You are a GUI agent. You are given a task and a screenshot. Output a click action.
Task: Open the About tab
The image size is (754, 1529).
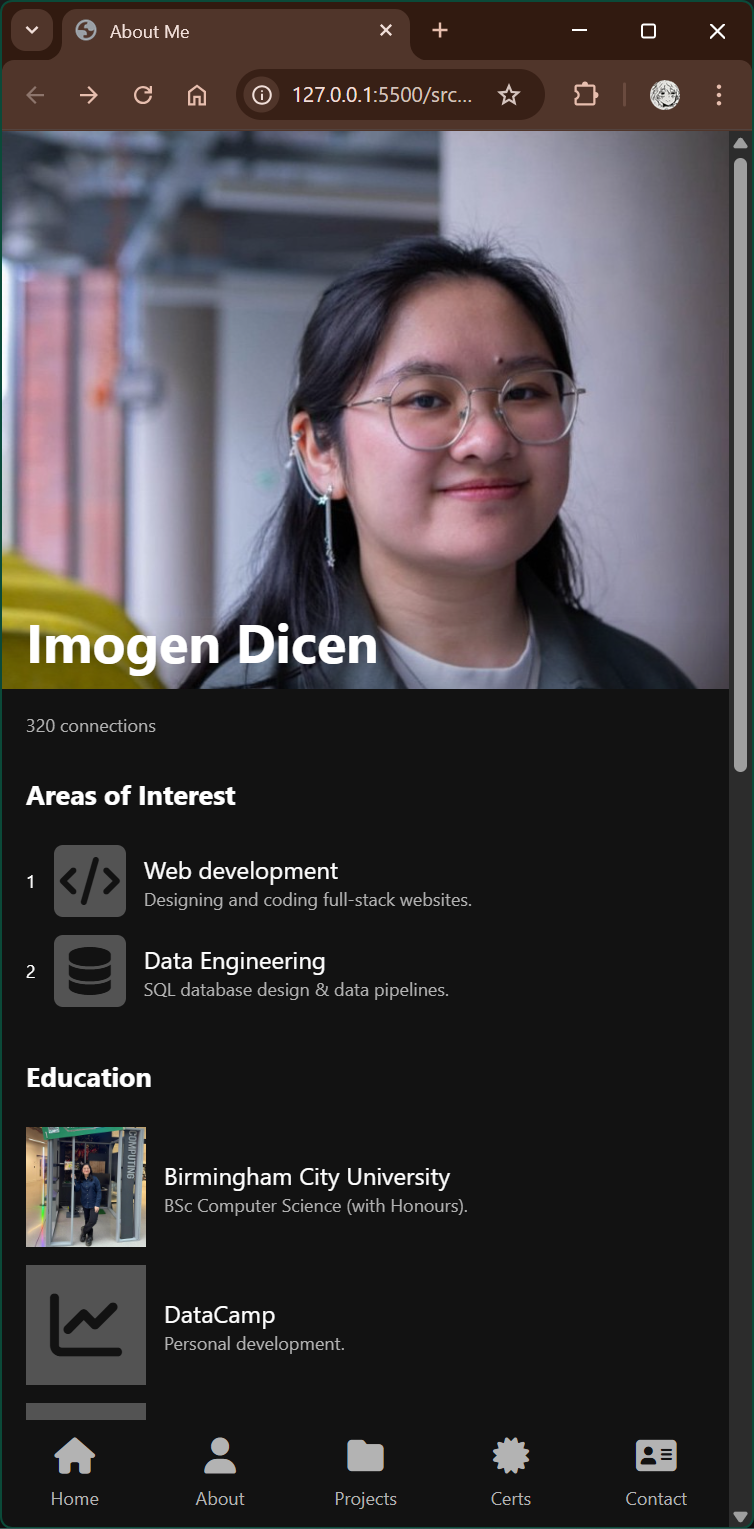click(220, 1472)
